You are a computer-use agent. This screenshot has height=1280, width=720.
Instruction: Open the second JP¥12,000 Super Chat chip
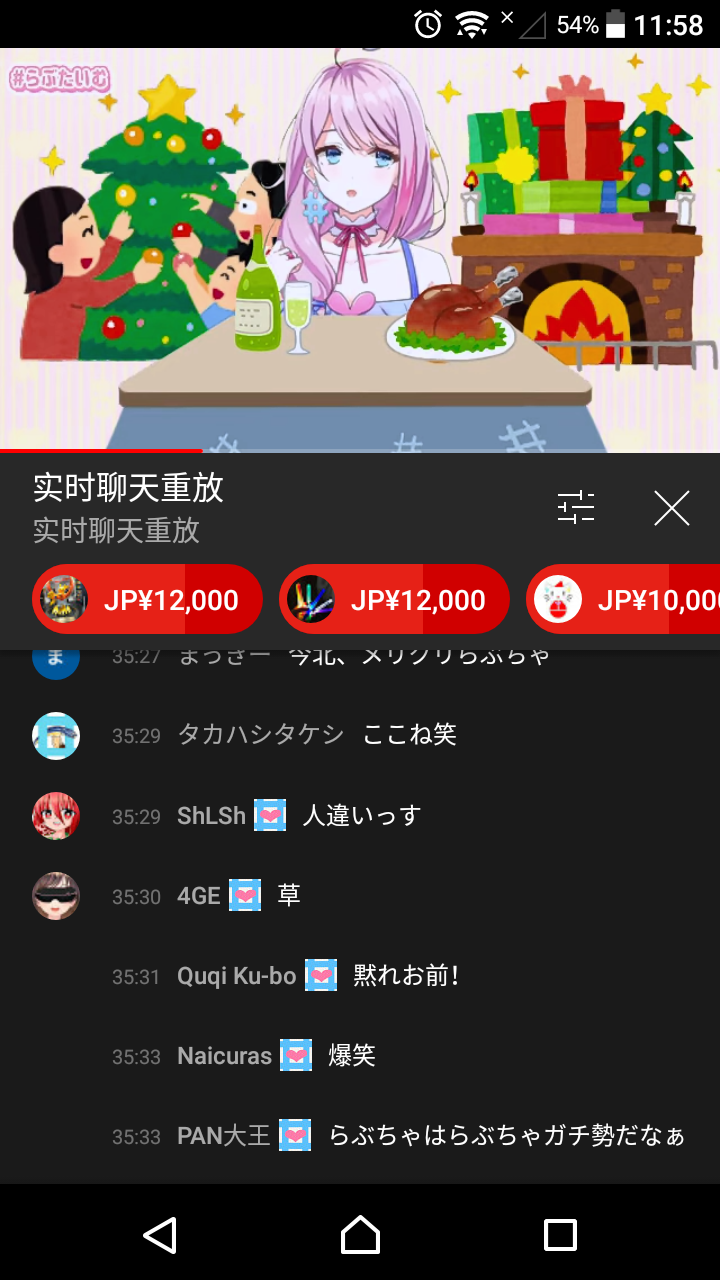coord(394,600)
